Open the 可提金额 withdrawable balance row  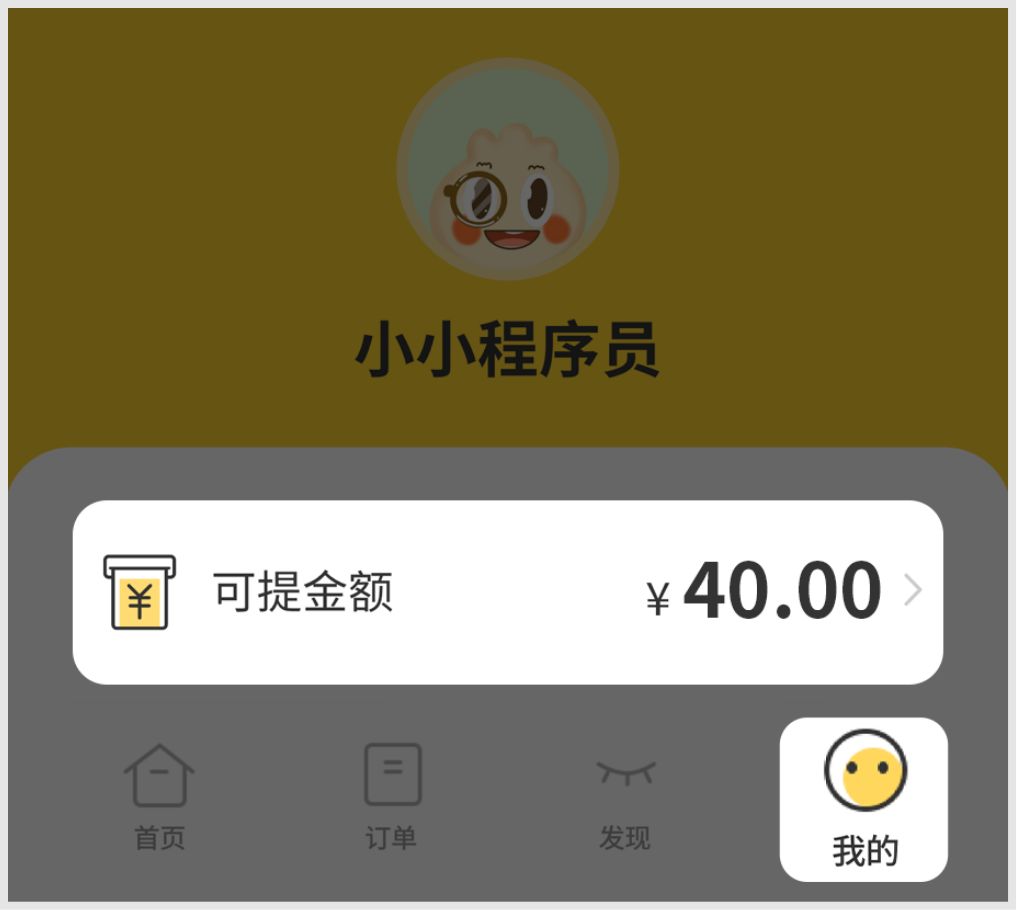(507, 592)
